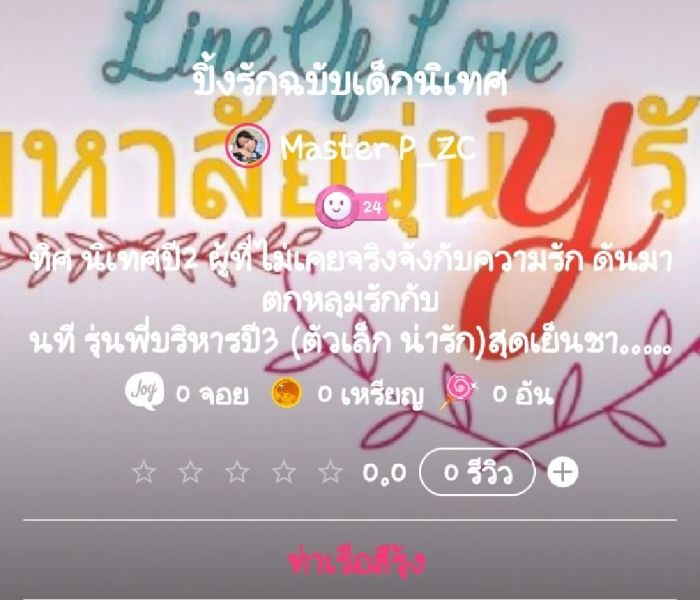This screenshot has width=700, height=600.
Task: Open Master P_ZC author profile
Action: coord(377,149)
